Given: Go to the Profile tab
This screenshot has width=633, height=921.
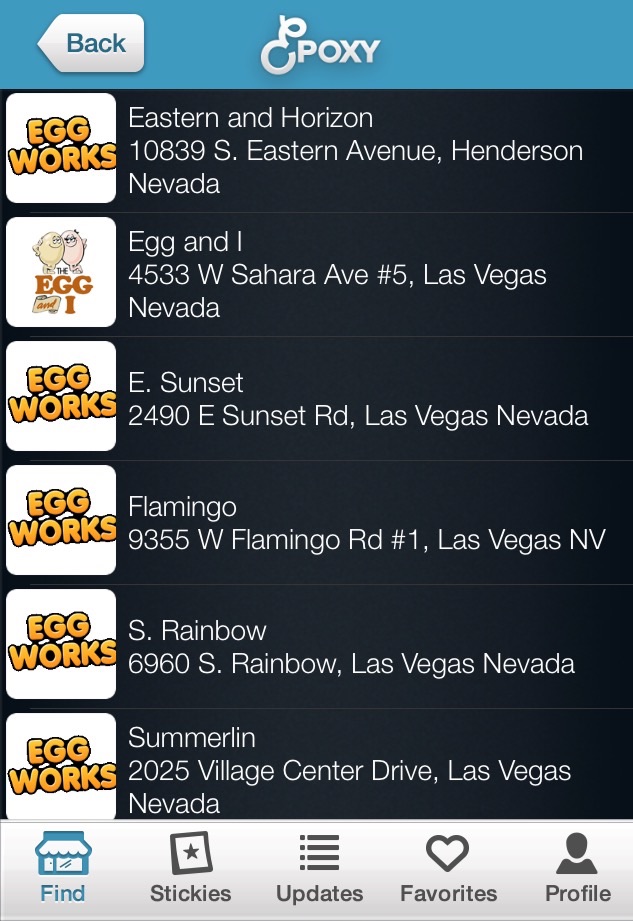Looking at the screenshot, I should [x=577, y=870].
